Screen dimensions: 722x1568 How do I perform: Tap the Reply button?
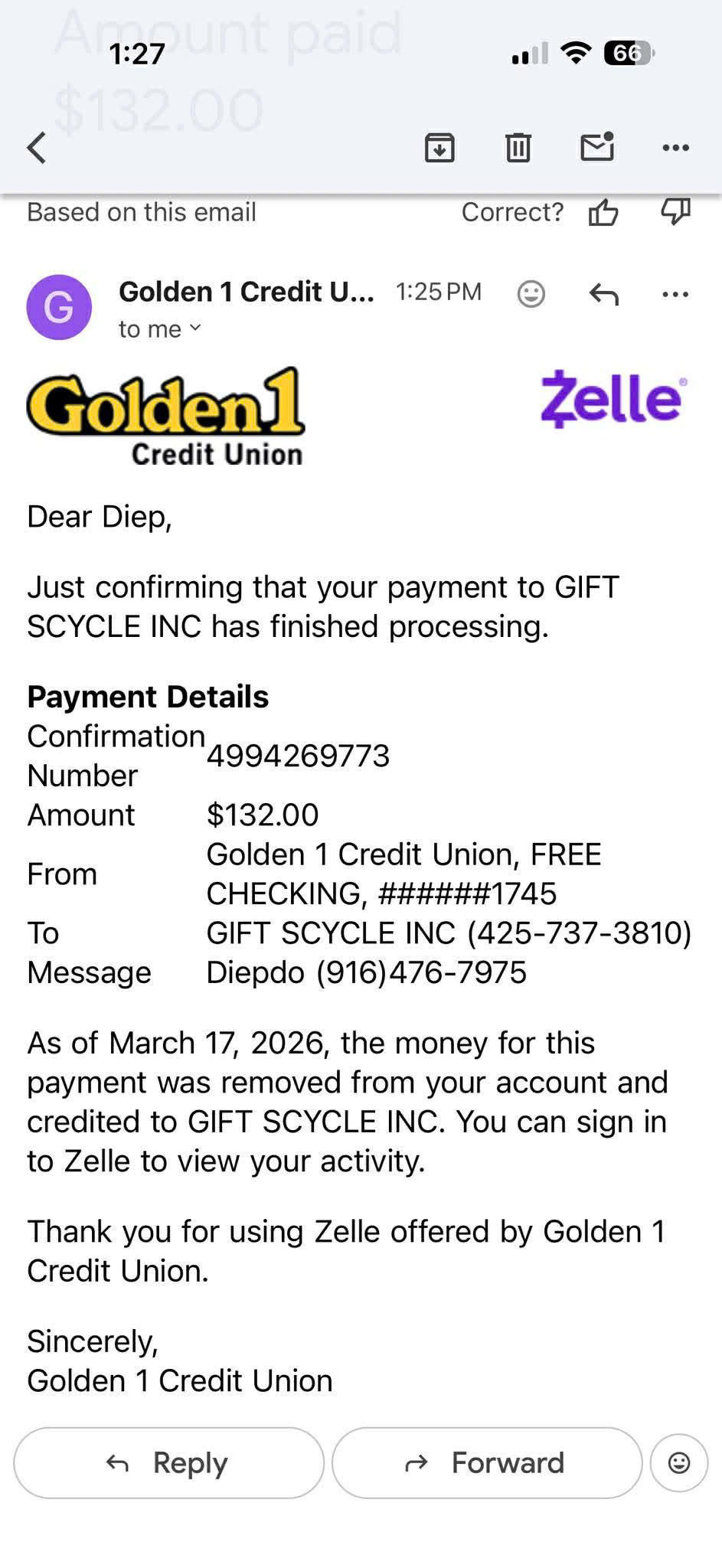168,1462
